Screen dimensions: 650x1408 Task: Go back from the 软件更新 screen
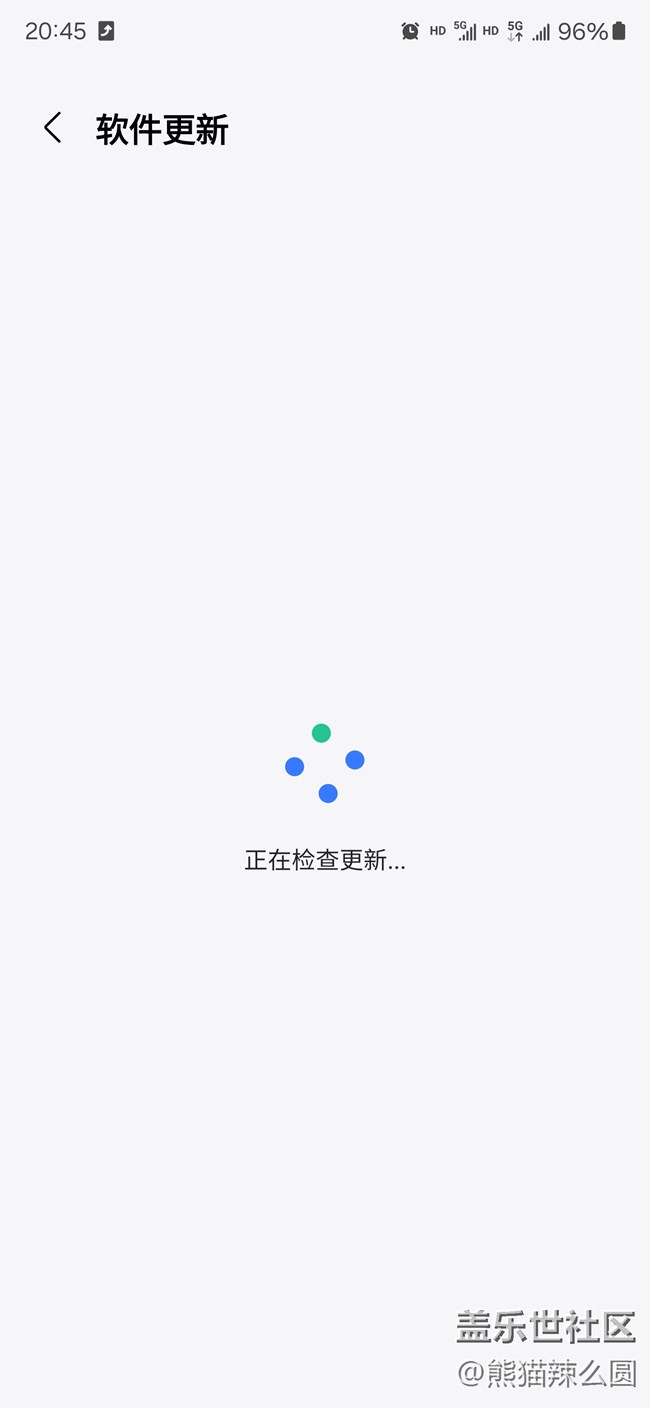click(52, 128)
